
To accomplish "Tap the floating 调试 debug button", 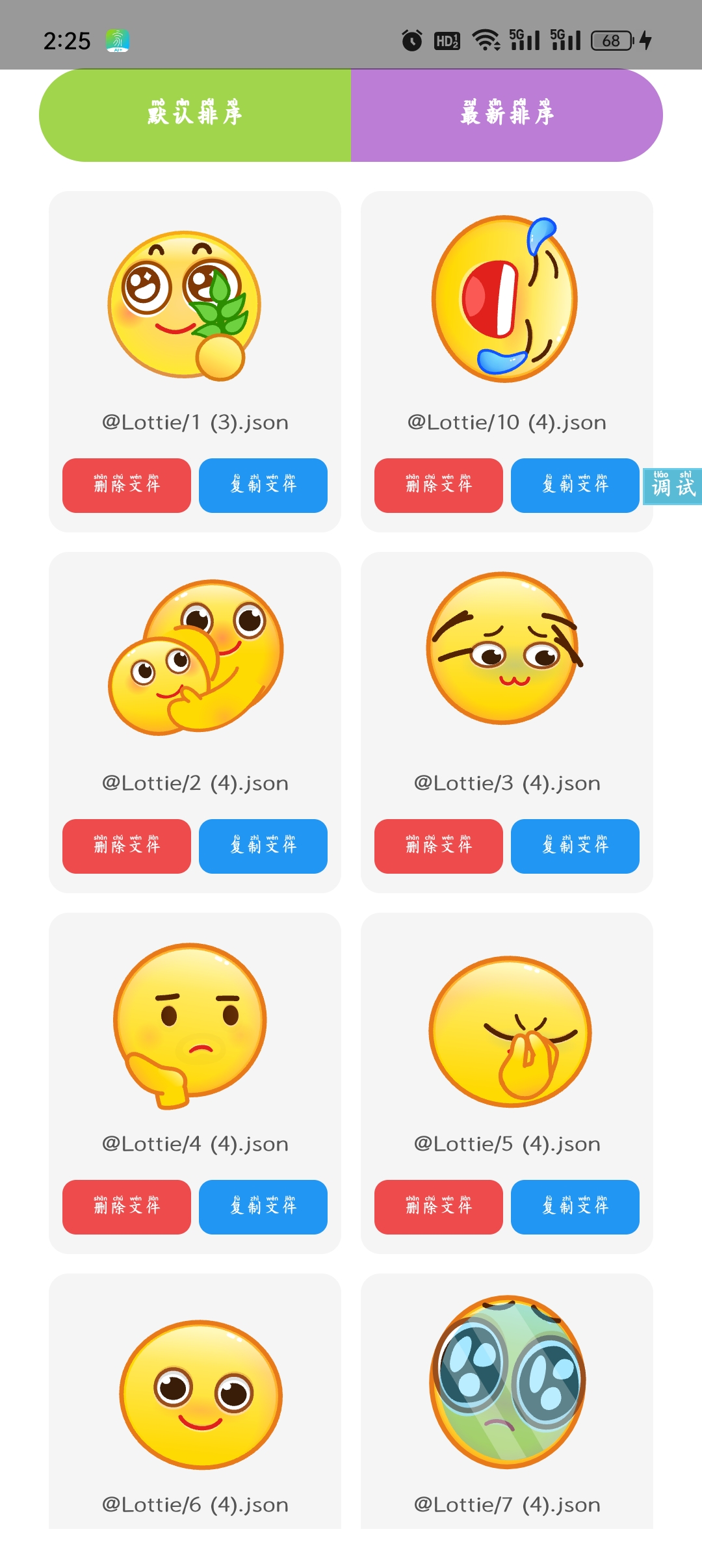I will pyautogui.click(x=673, y=486).
